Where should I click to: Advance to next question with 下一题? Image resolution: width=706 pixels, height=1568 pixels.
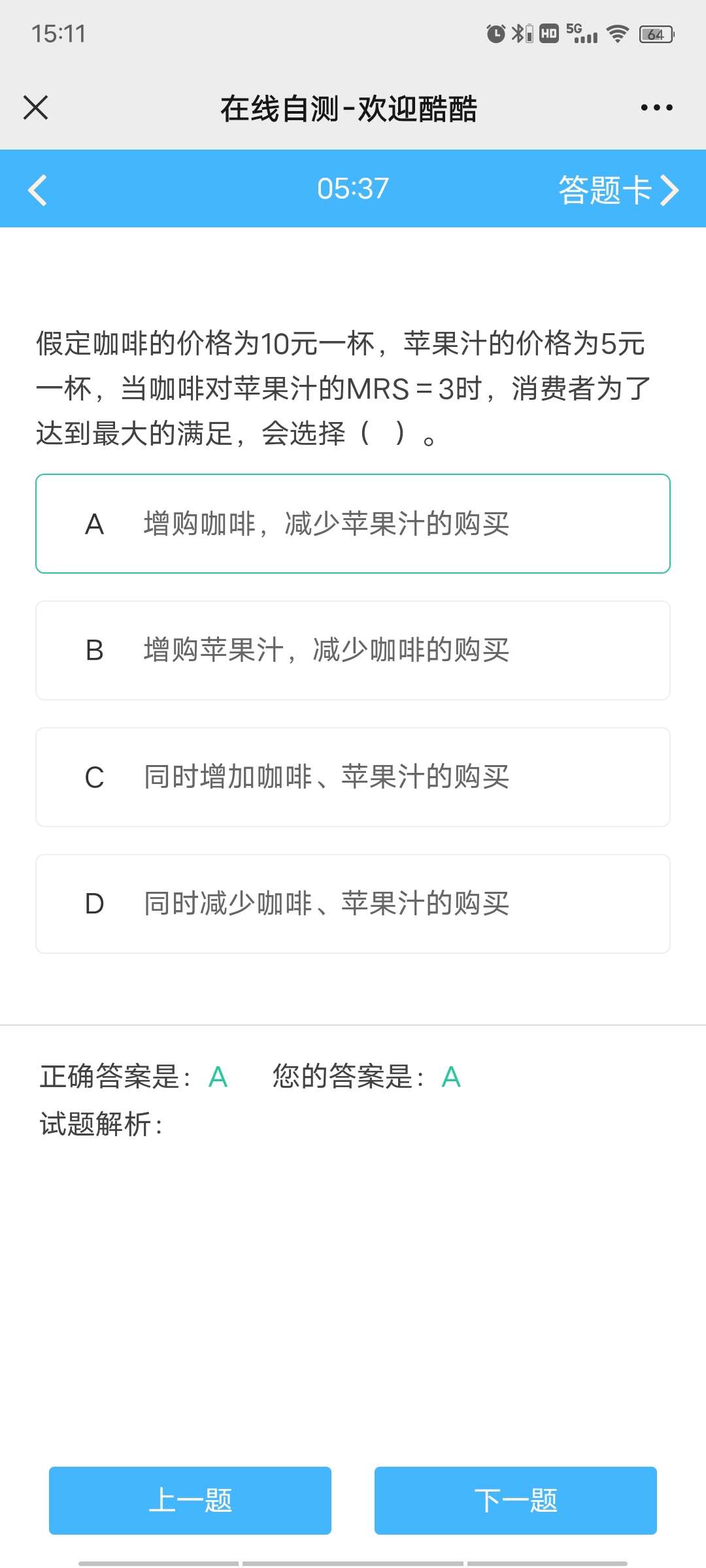point(515,1500)
